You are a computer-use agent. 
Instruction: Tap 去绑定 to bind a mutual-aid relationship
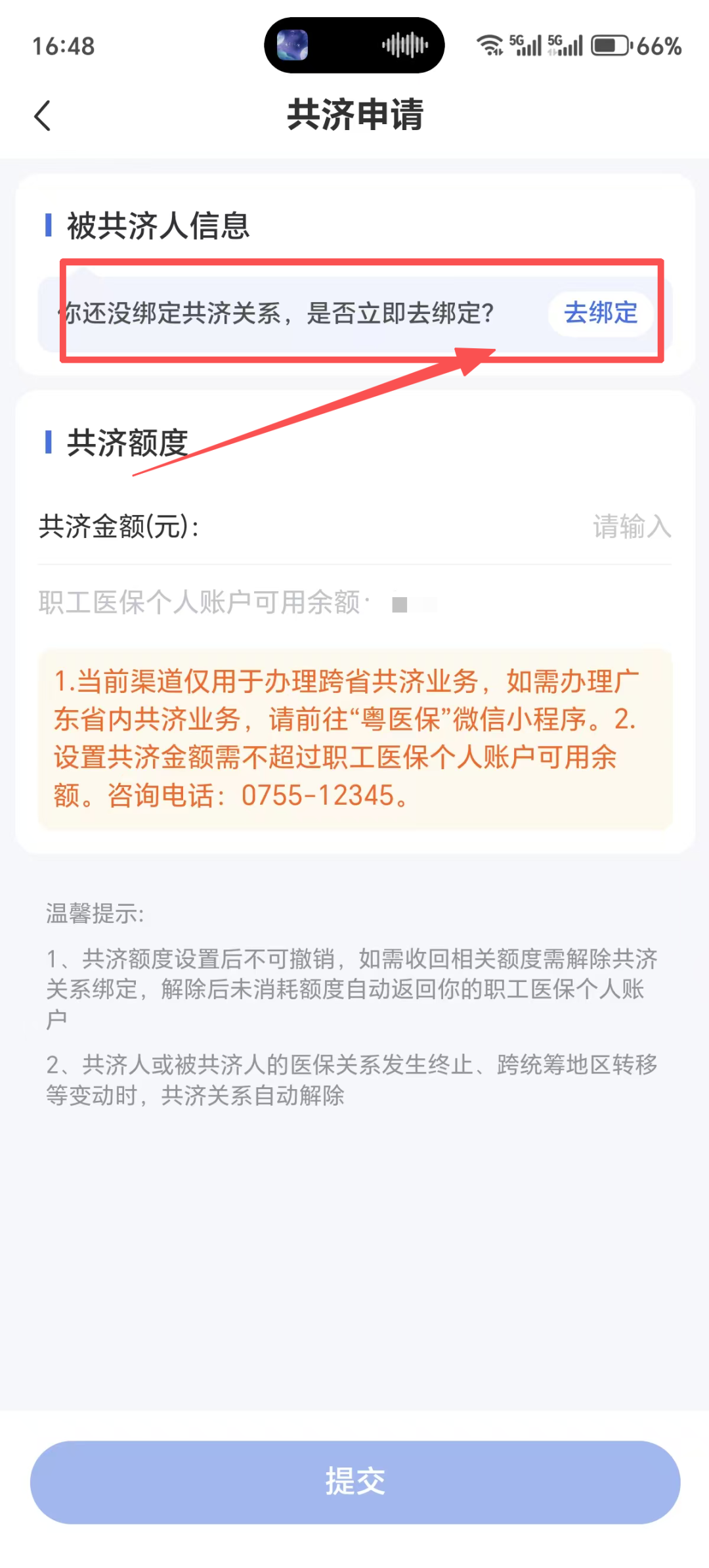coord(601,313)
